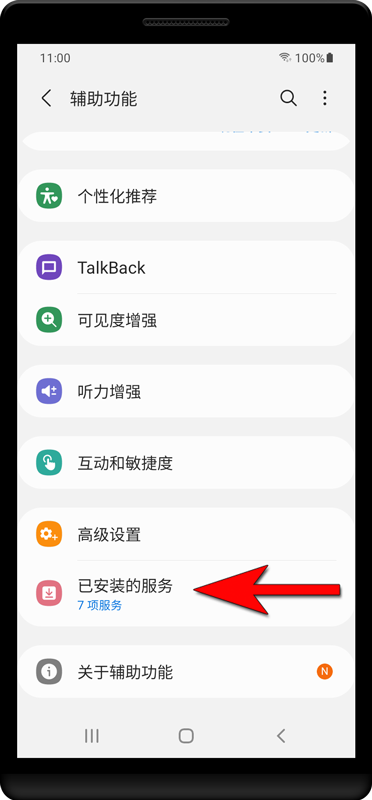
Task: Open 个性化推荐
Action: pos(186,196)
